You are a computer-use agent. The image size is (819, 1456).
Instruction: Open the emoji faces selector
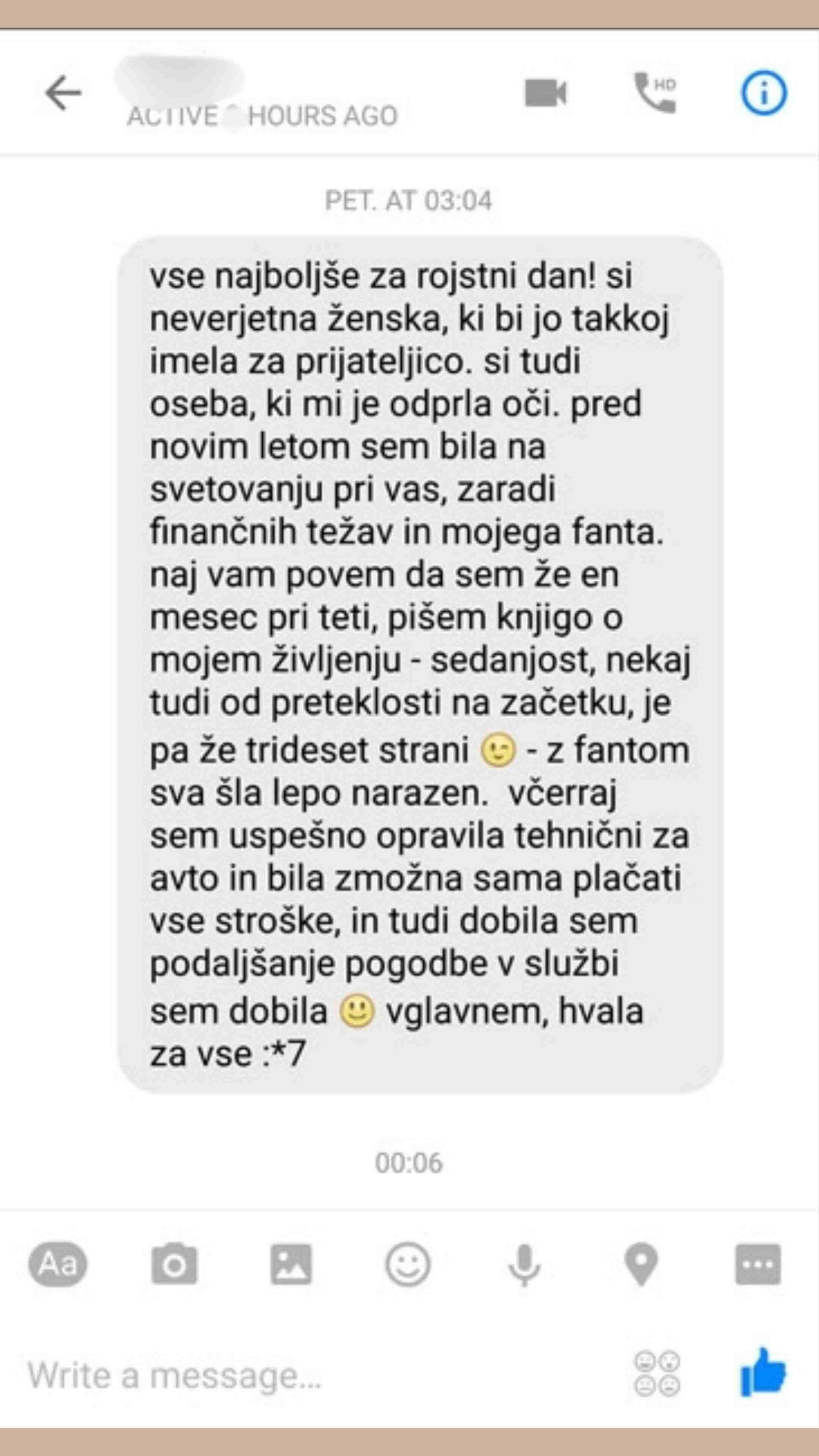657,1374
